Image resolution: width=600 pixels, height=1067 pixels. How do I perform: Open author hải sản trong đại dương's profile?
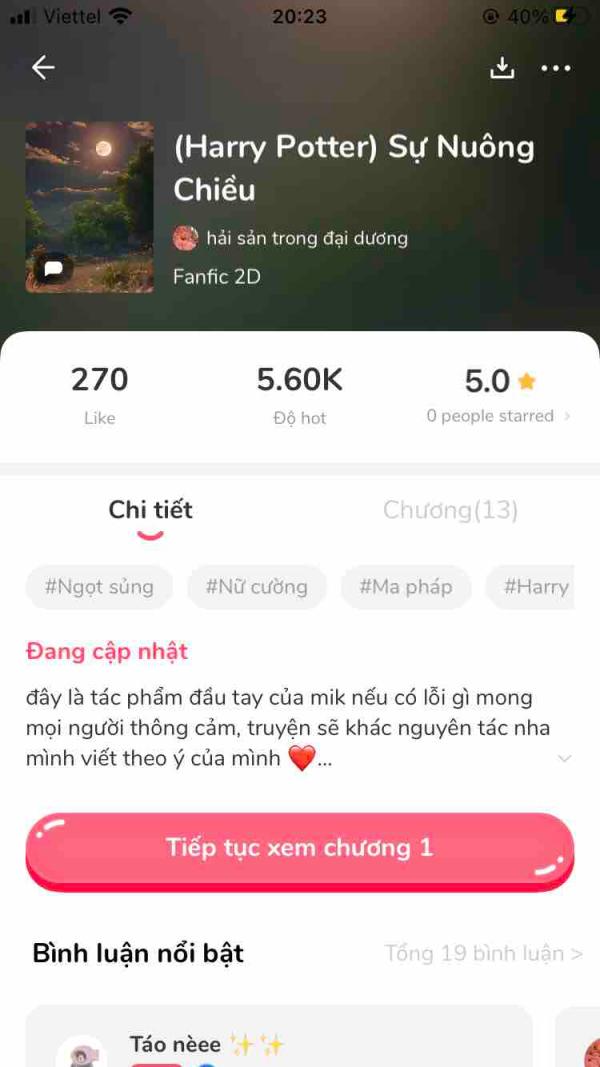click(x=292, y=238)
